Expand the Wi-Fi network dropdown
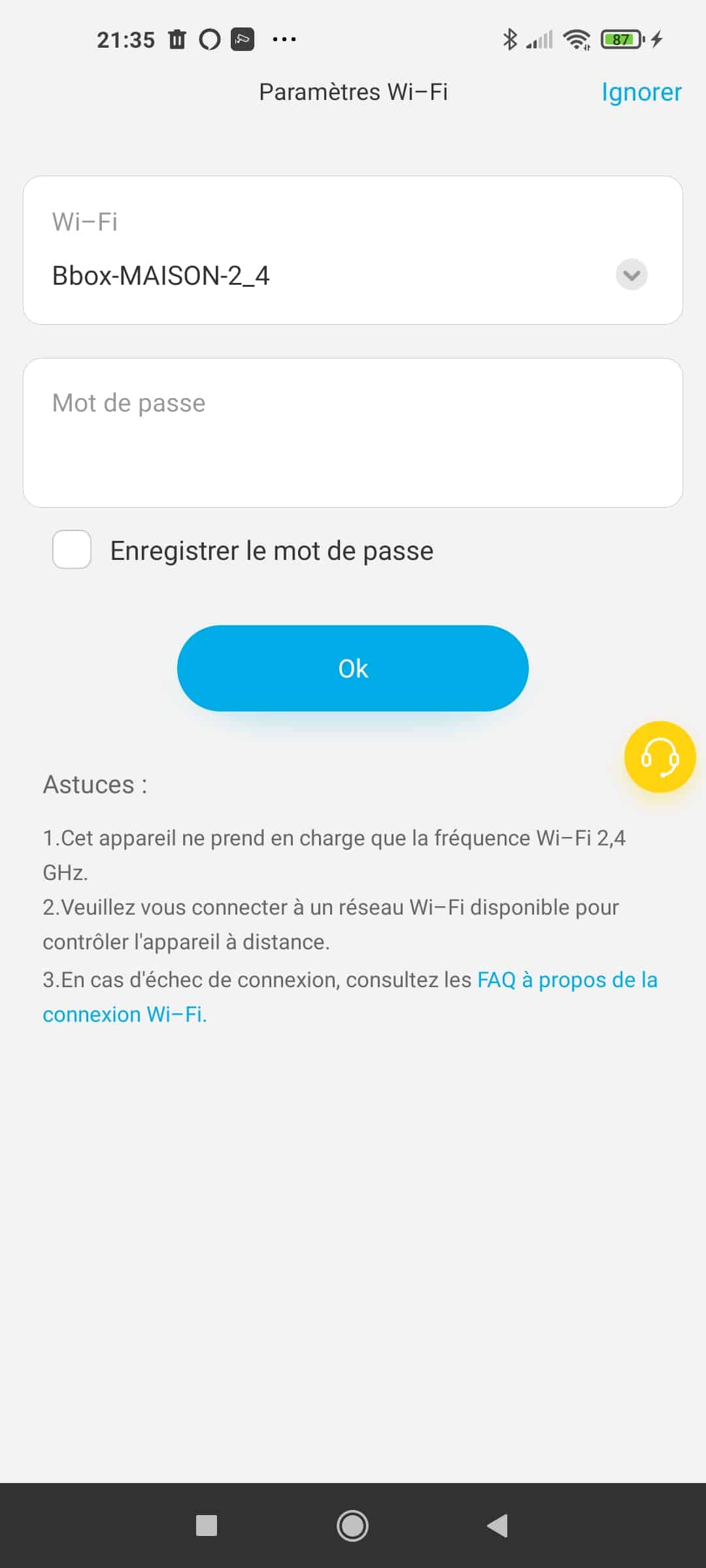706x1568 pixels. 631,274
